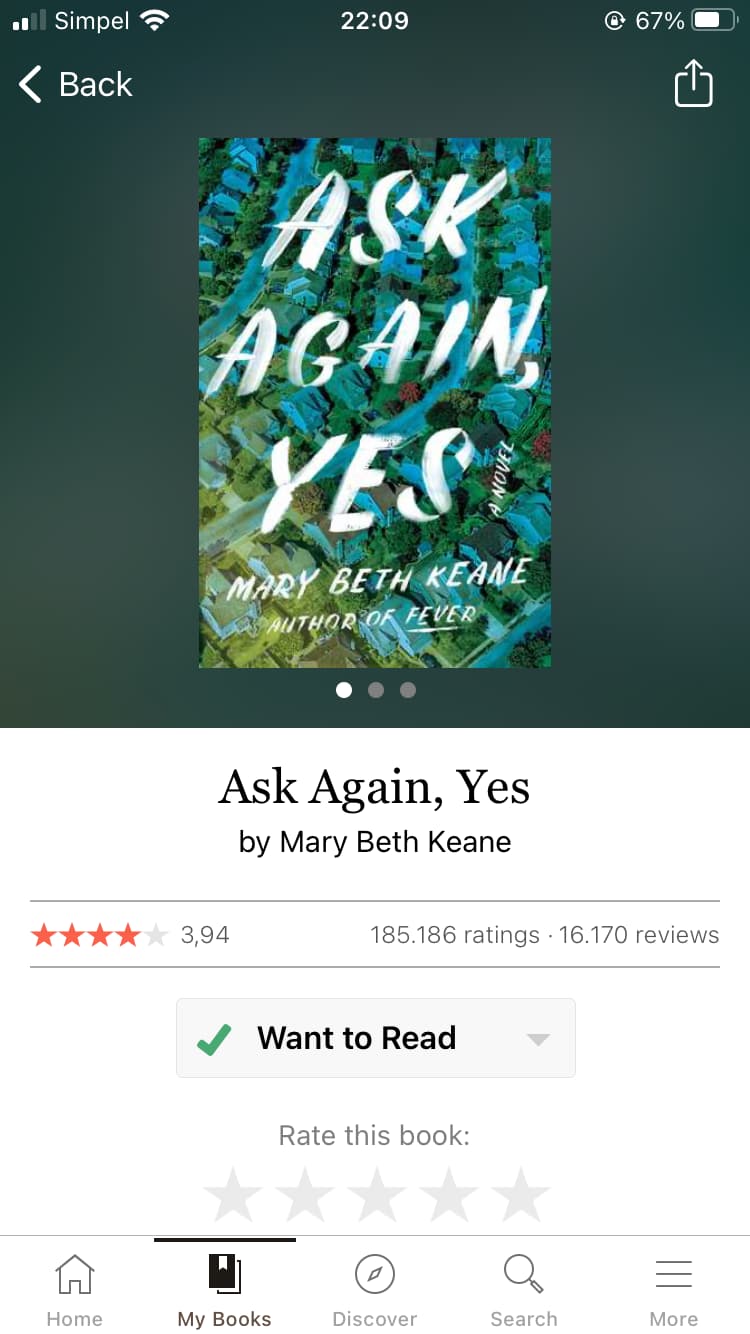Open the Ask Again, Yes cover image

[375, 403]
